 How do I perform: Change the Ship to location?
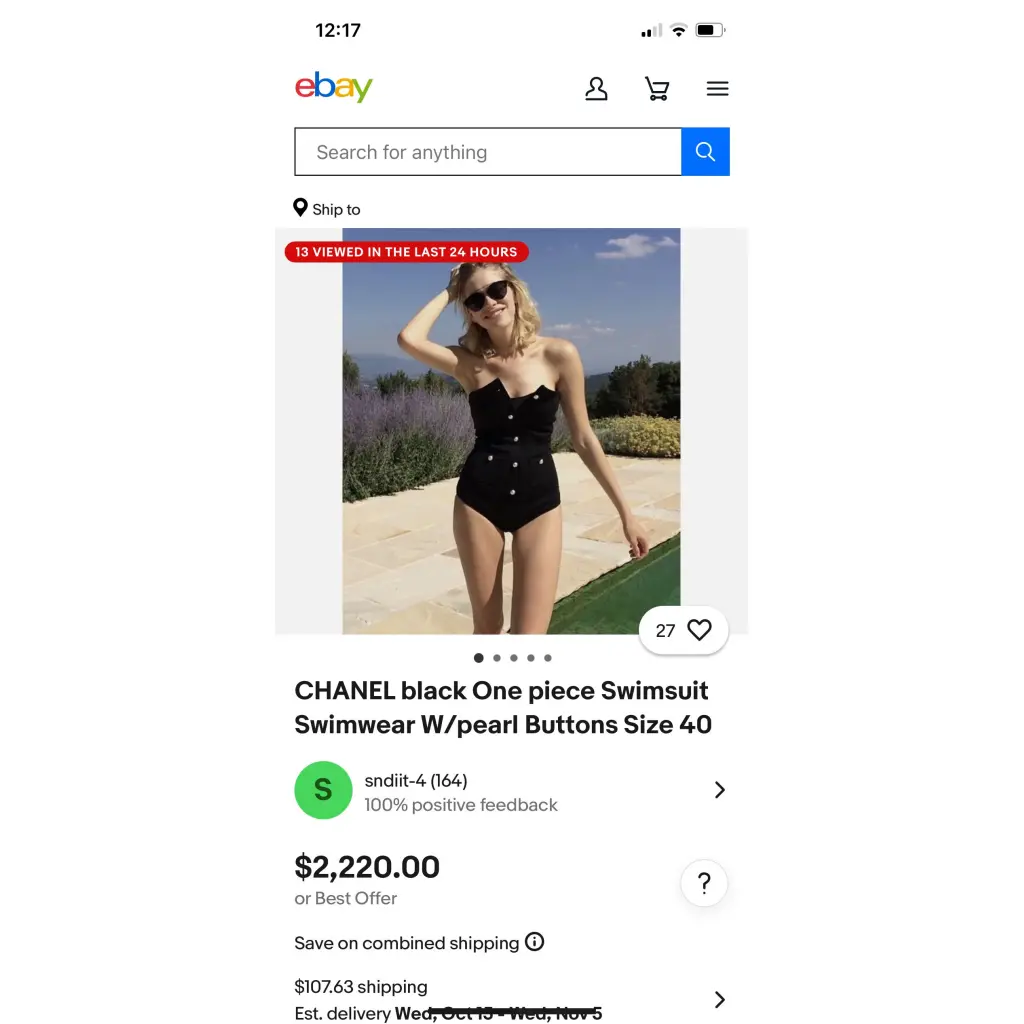(327, 209)
